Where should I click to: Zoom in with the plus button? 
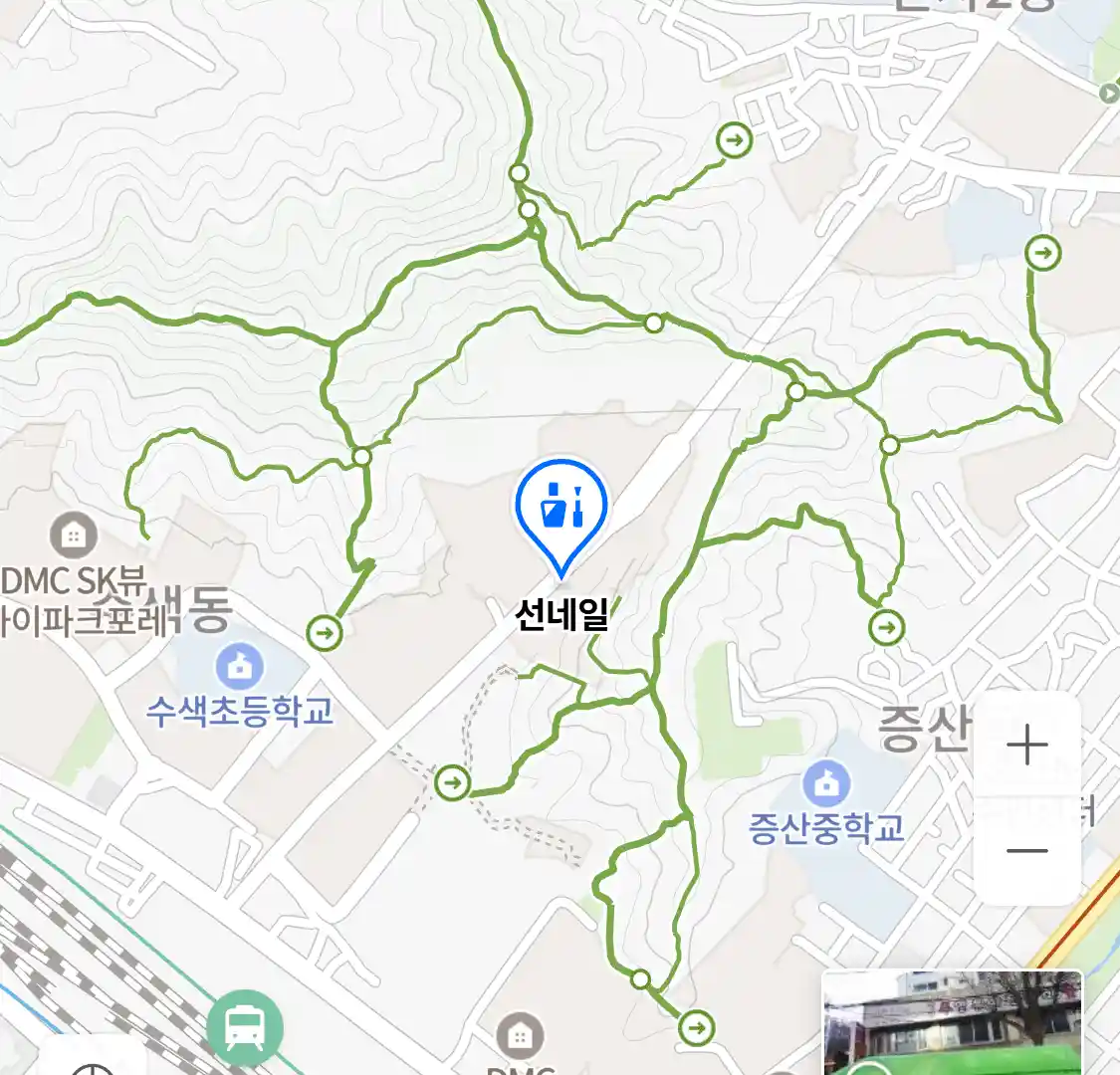point(1026,746)
